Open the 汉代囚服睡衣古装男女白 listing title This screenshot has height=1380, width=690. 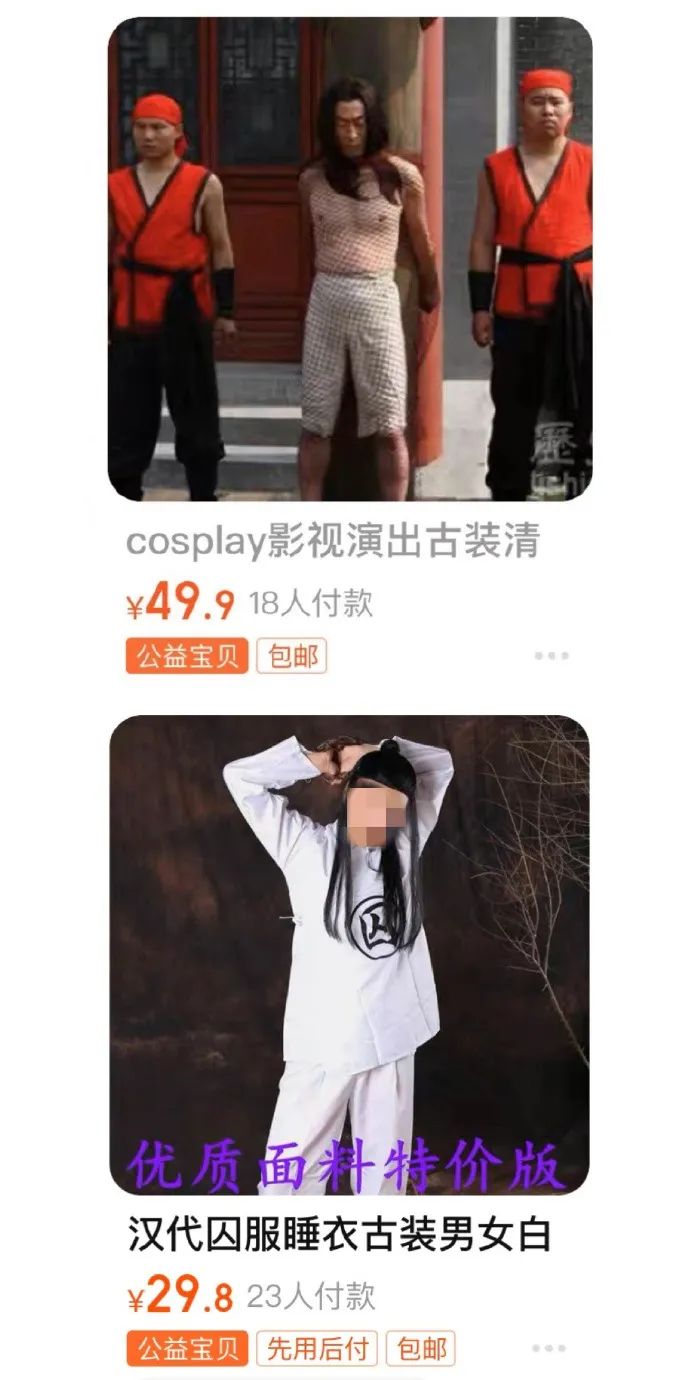[x=339, y=1234]
